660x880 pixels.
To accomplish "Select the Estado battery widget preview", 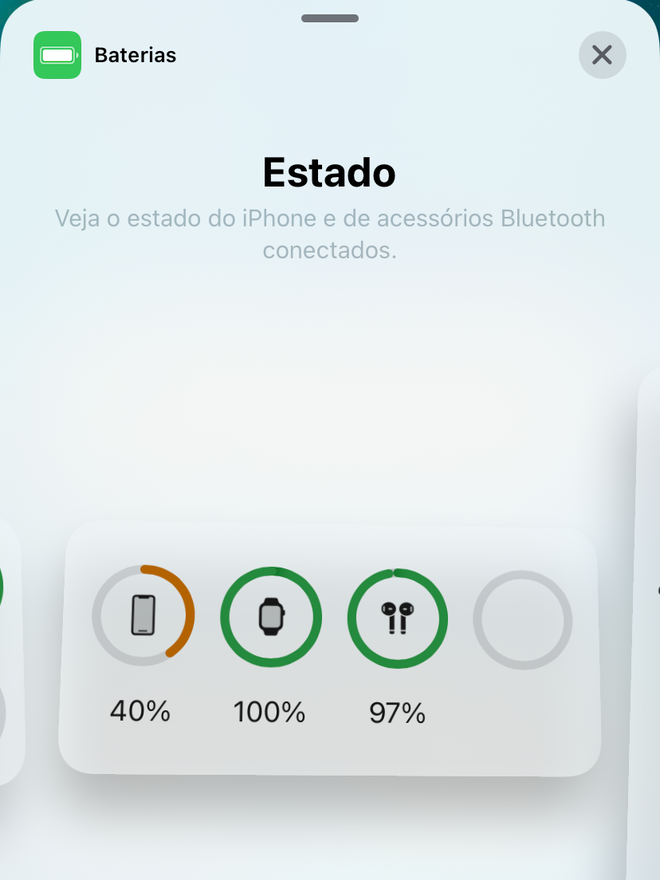I will (330, 648).
